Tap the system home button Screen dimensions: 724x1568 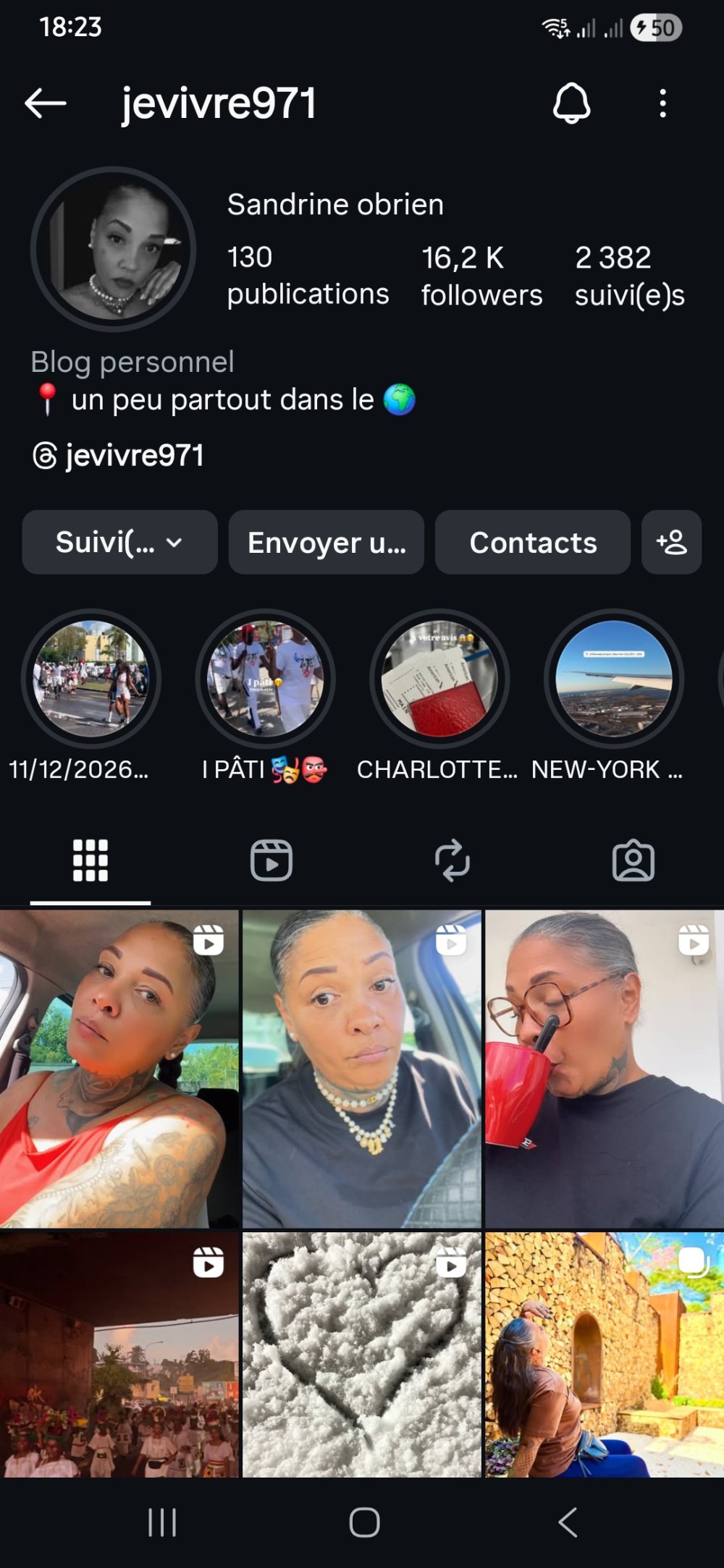pos(364,1522)
